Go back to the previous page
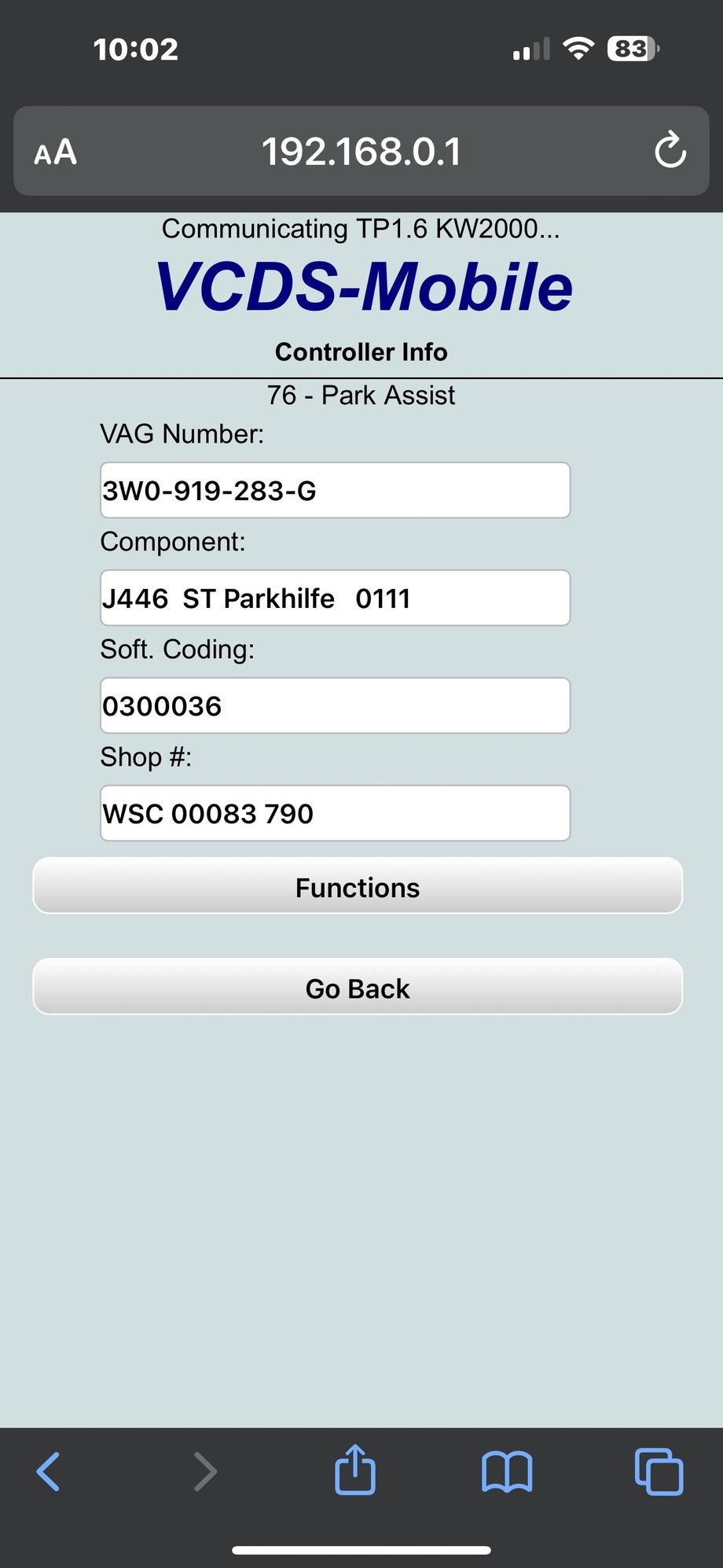 [x=49, y=1471]
